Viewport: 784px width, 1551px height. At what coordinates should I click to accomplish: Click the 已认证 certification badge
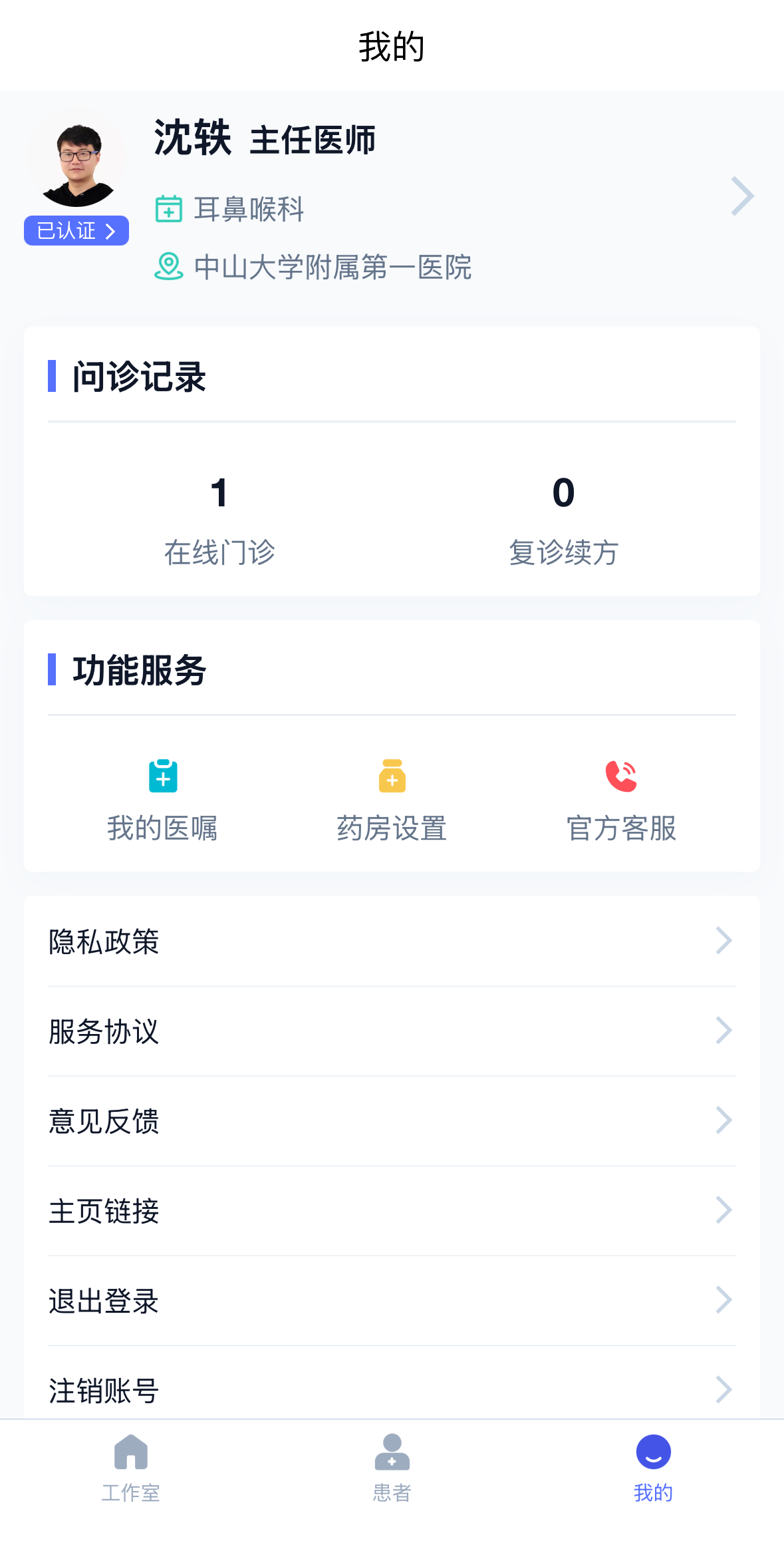[x=76, y=230]
